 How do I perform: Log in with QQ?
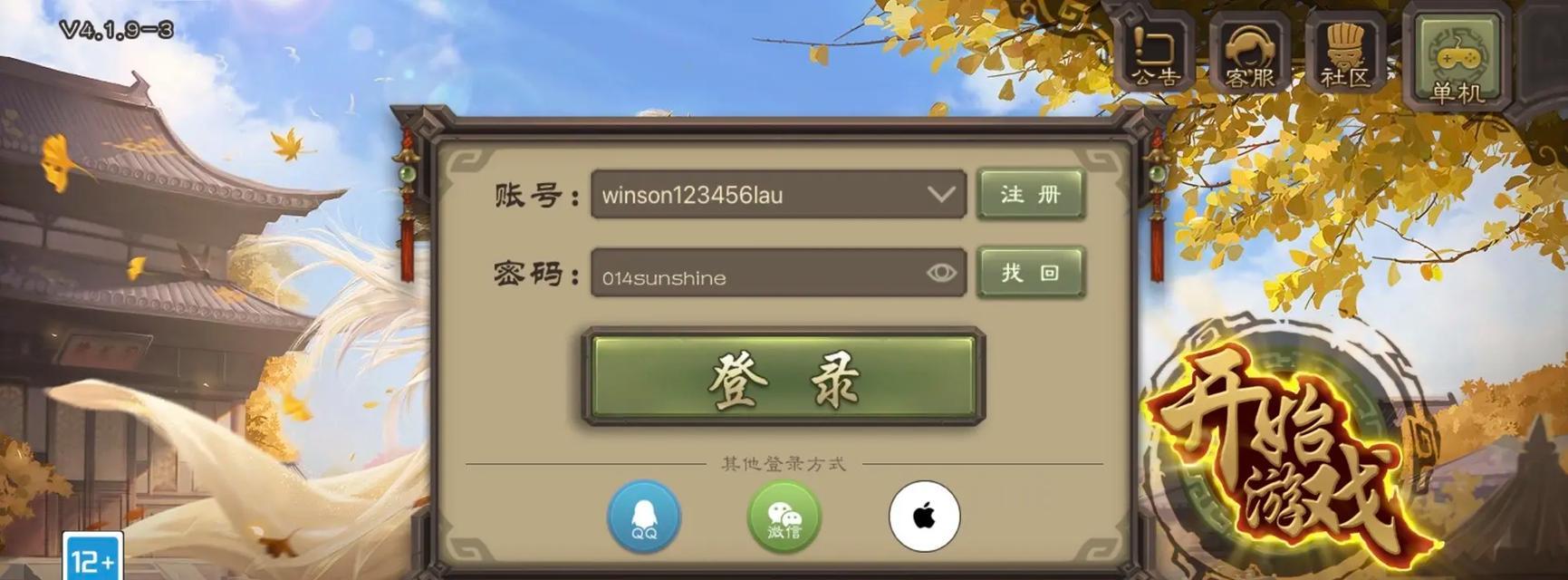click(x=644, y=517)
